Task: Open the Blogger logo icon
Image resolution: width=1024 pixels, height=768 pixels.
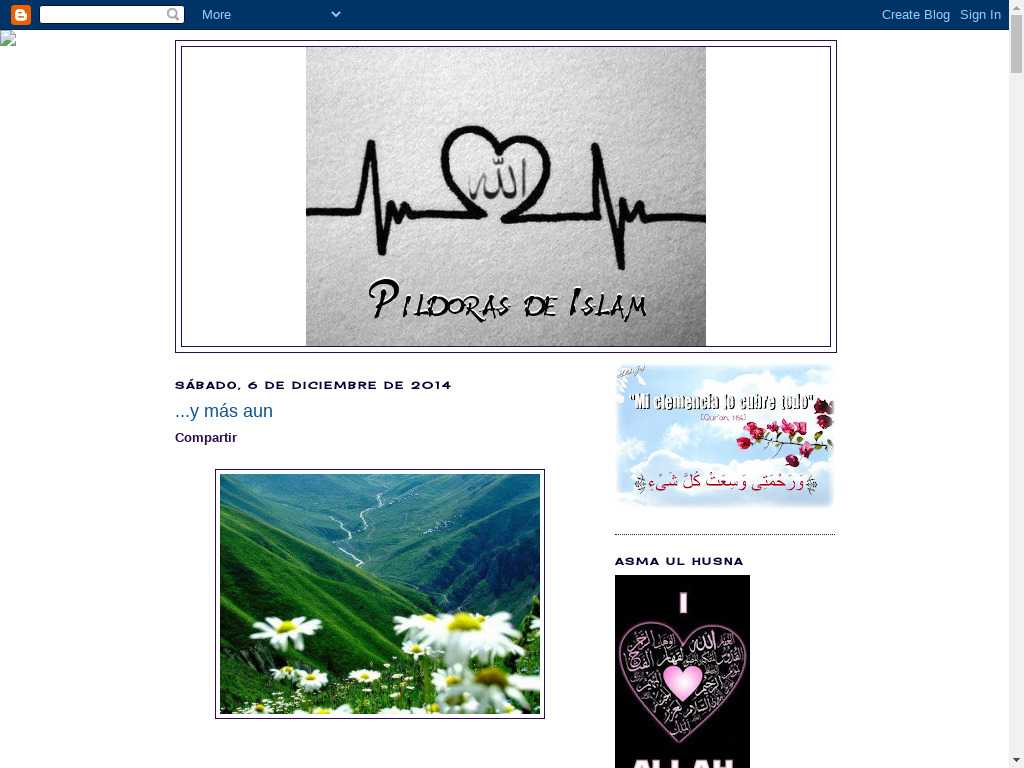Action: coord(20,14)
